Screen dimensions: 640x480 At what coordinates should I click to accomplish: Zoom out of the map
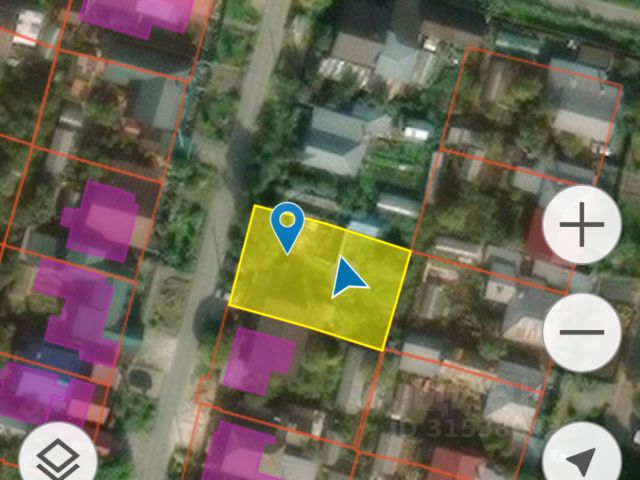(x=581, y=332)
